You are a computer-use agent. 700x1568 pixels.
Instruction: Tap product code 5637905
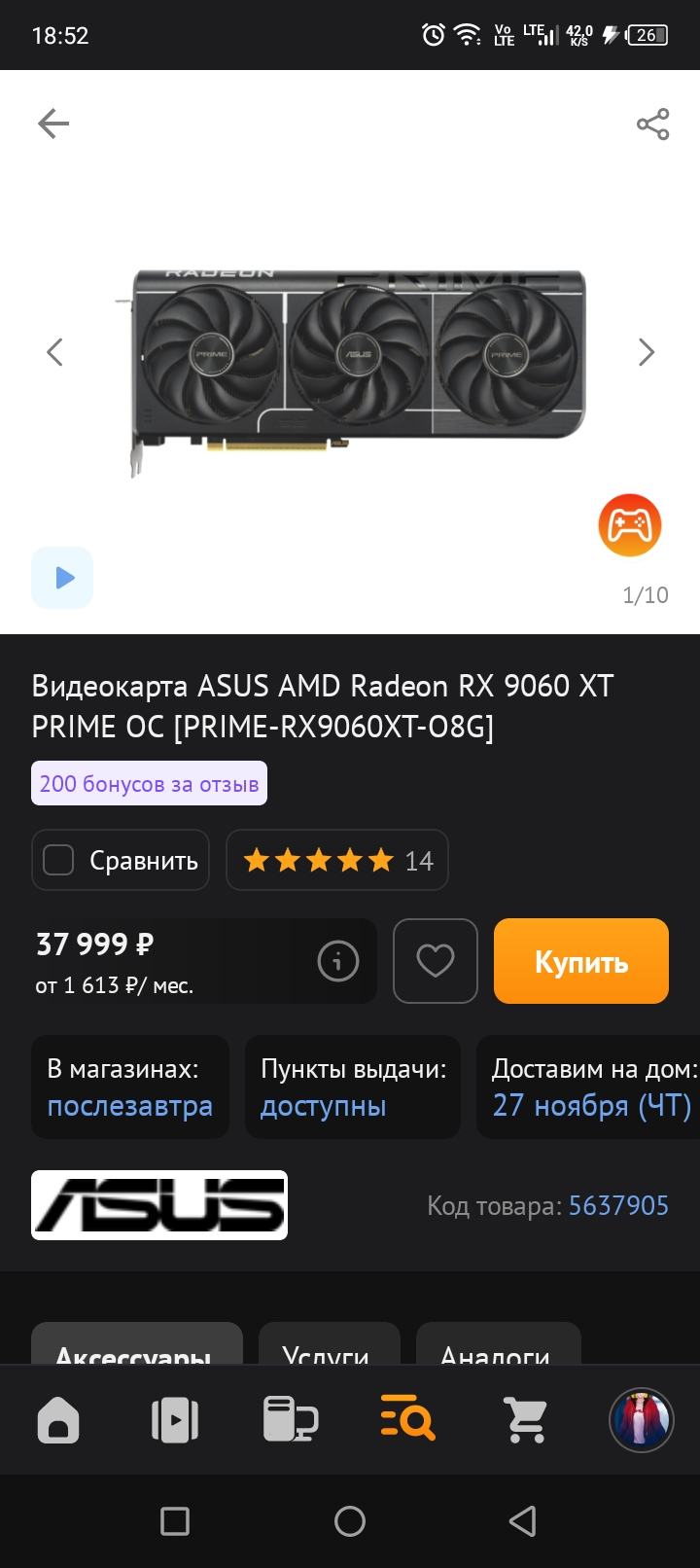coord(618,1206)
